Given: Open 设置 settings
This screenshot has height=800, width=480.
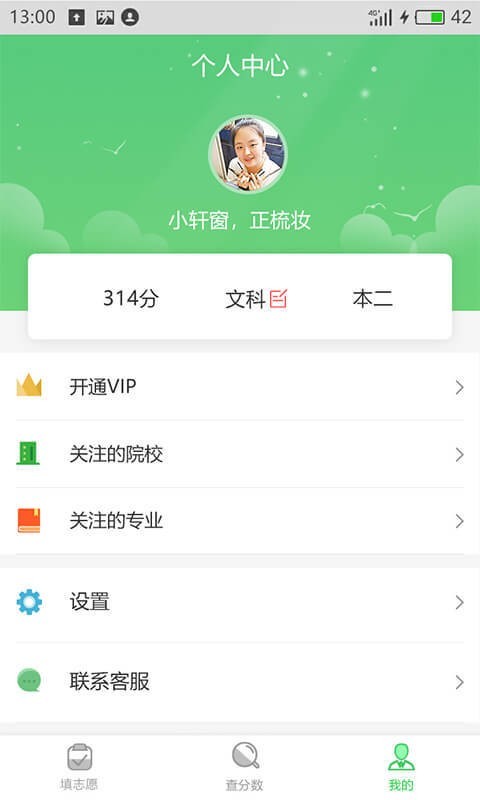Looking at the screenshot, I should pos(240,603).
